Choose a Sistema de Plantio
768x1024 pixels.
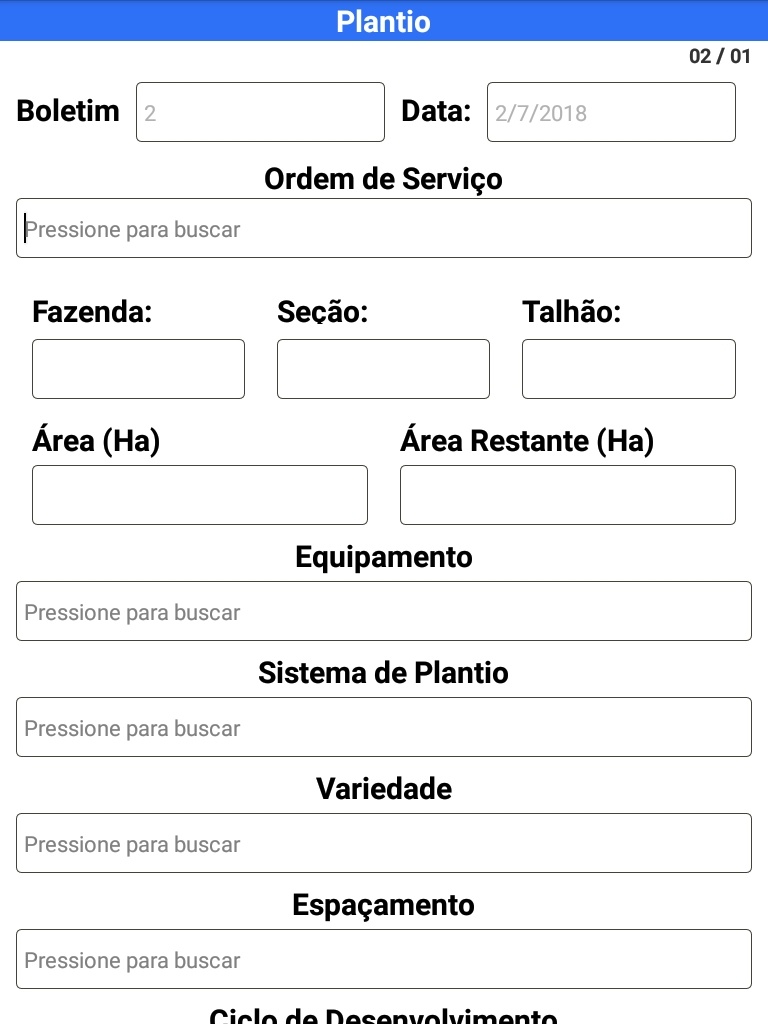click(384, 728)
